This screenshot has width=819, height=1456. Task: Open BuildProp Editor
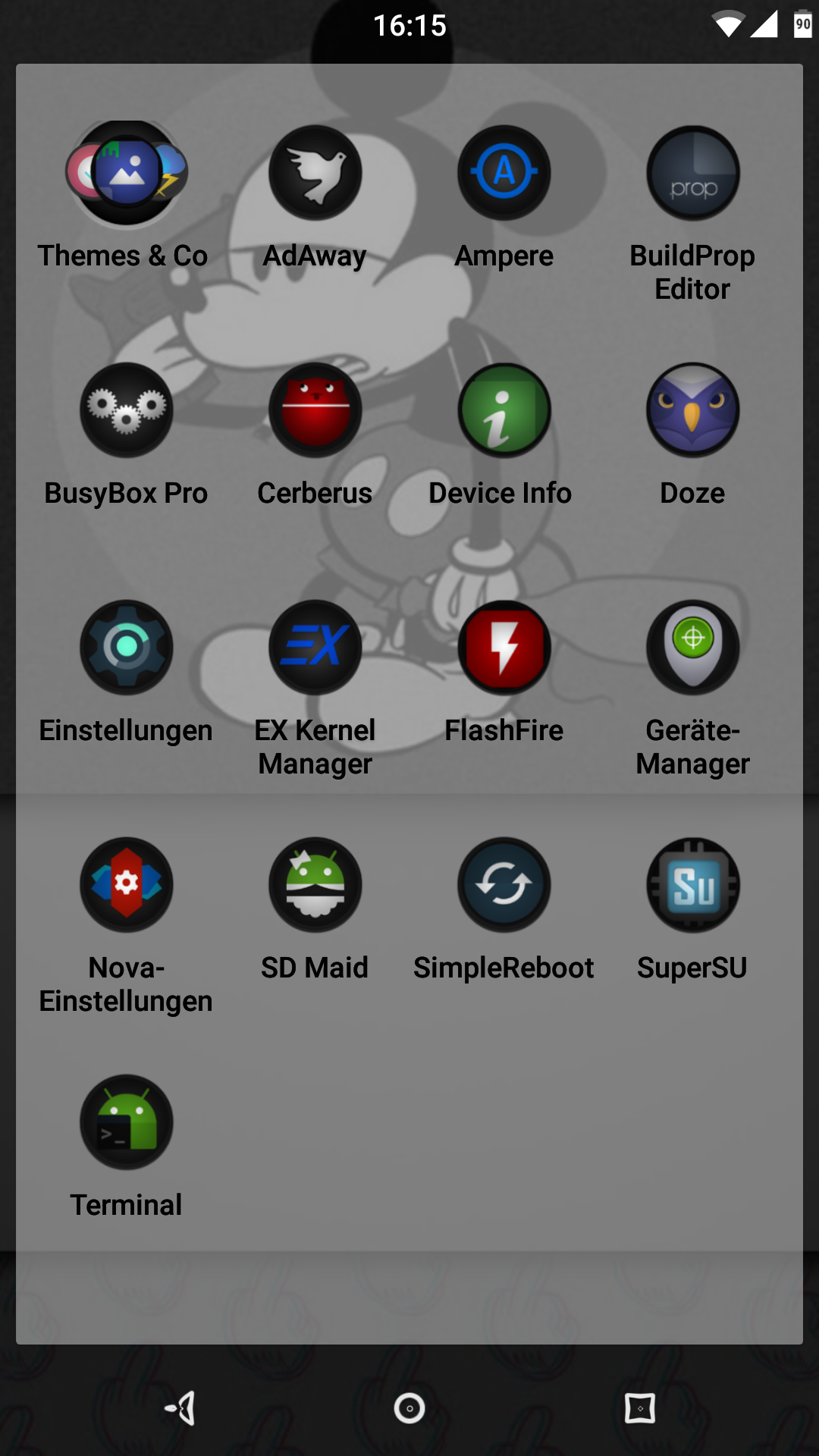pyautogui.click(x=692, y=174)
